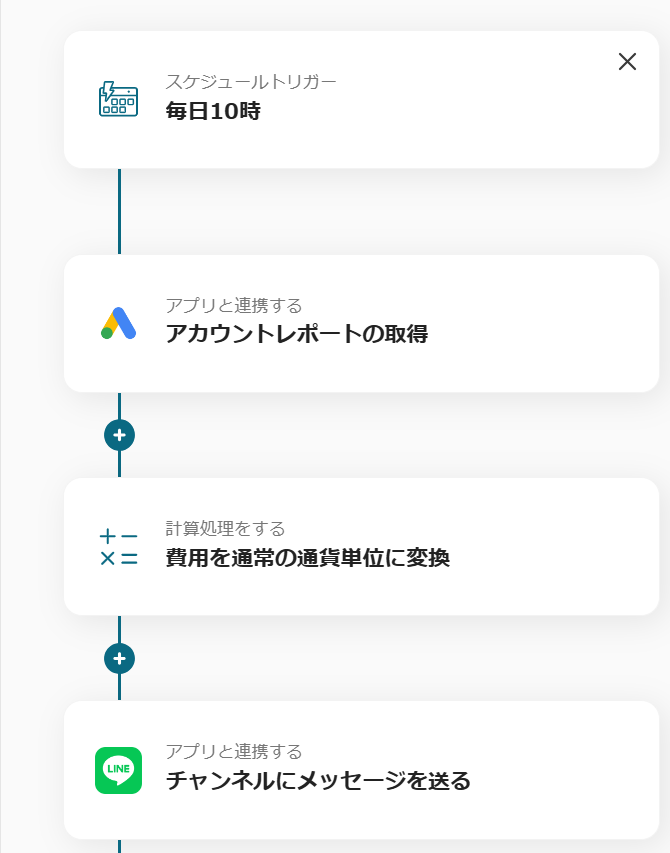670x853 pixels.
Task: Add a step below 費用を通常の通貨単位に変換
Action: 119,658
